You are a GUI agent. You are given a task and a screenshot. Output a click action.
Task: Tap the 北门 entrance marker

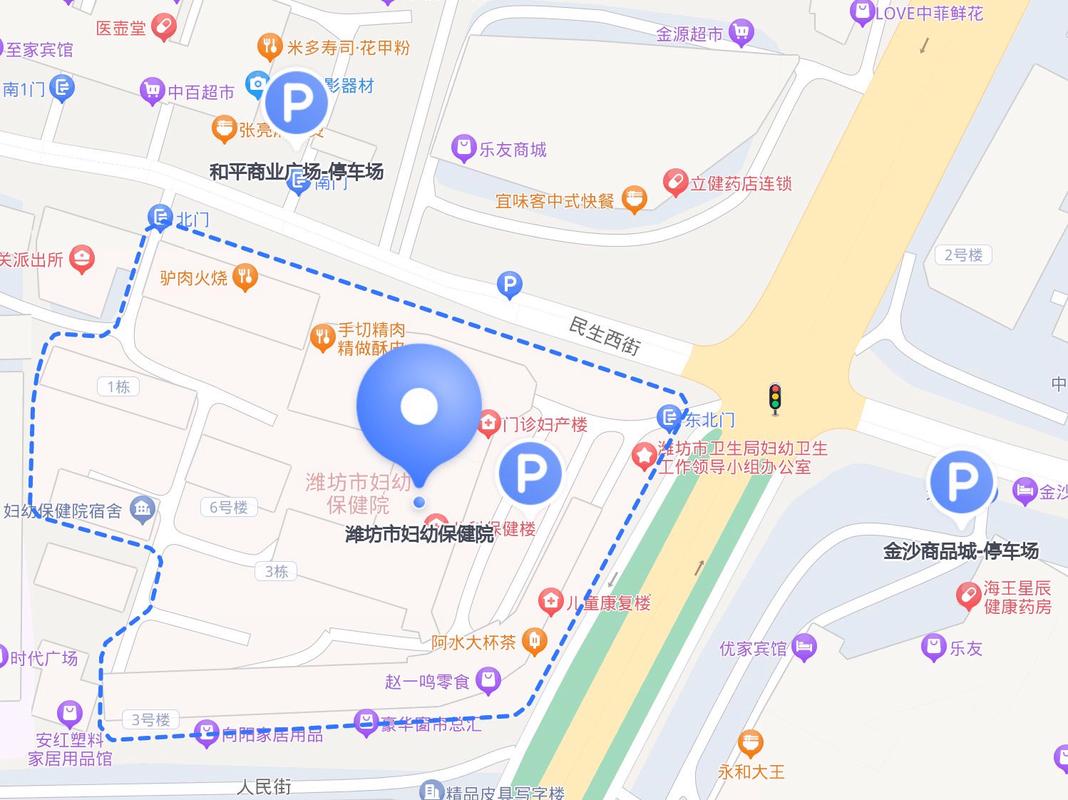[159, 216]
